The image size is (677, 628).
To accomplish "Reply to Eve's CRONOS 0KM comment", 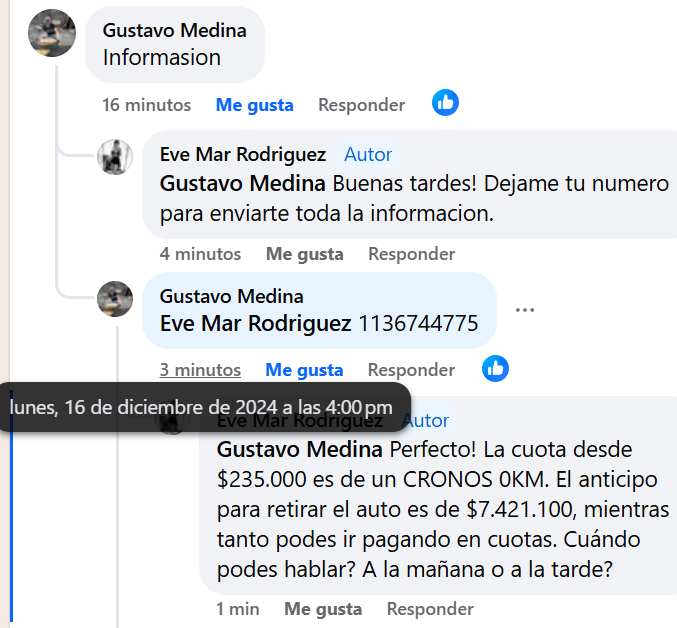I will pos(430,608).
